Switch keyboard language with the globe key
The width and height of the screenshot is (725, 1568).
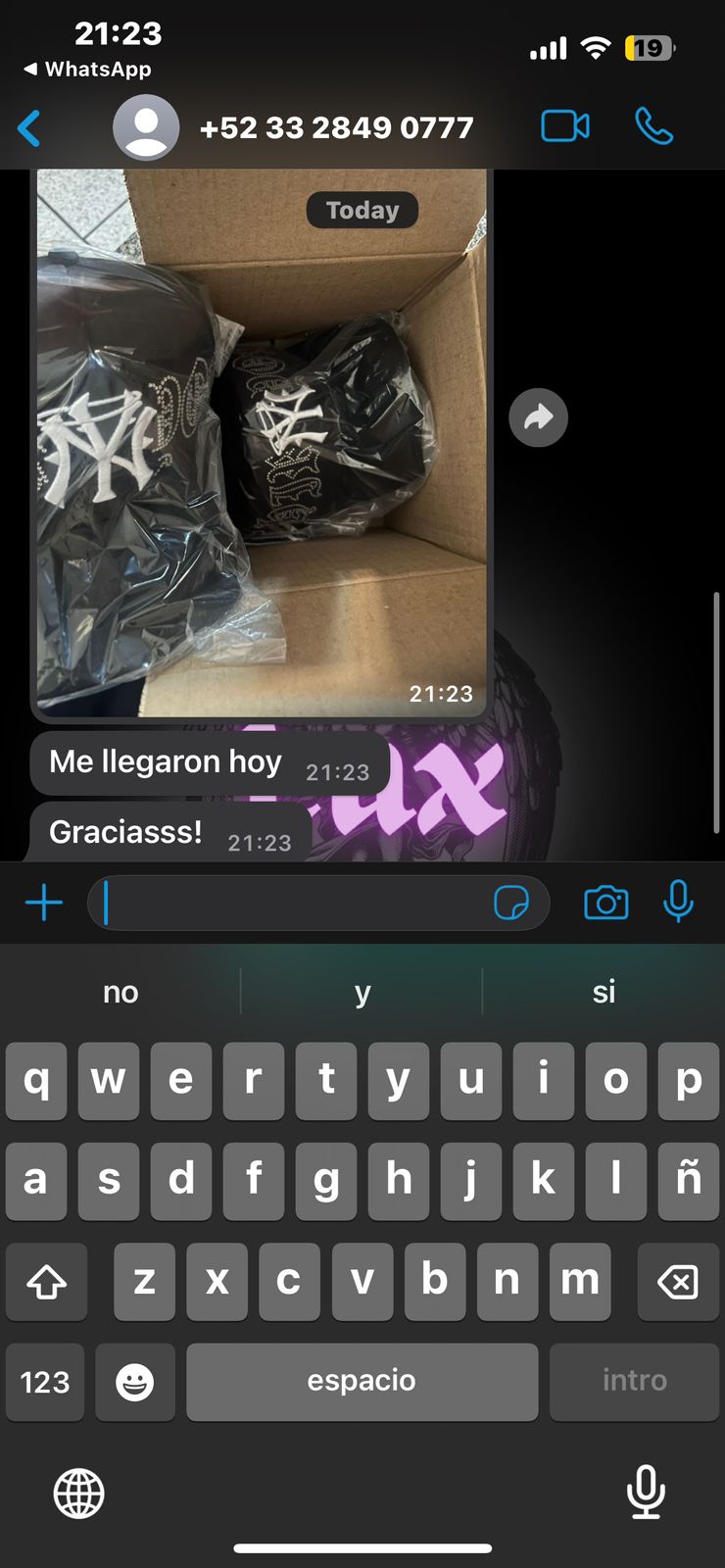(78, 1494)
